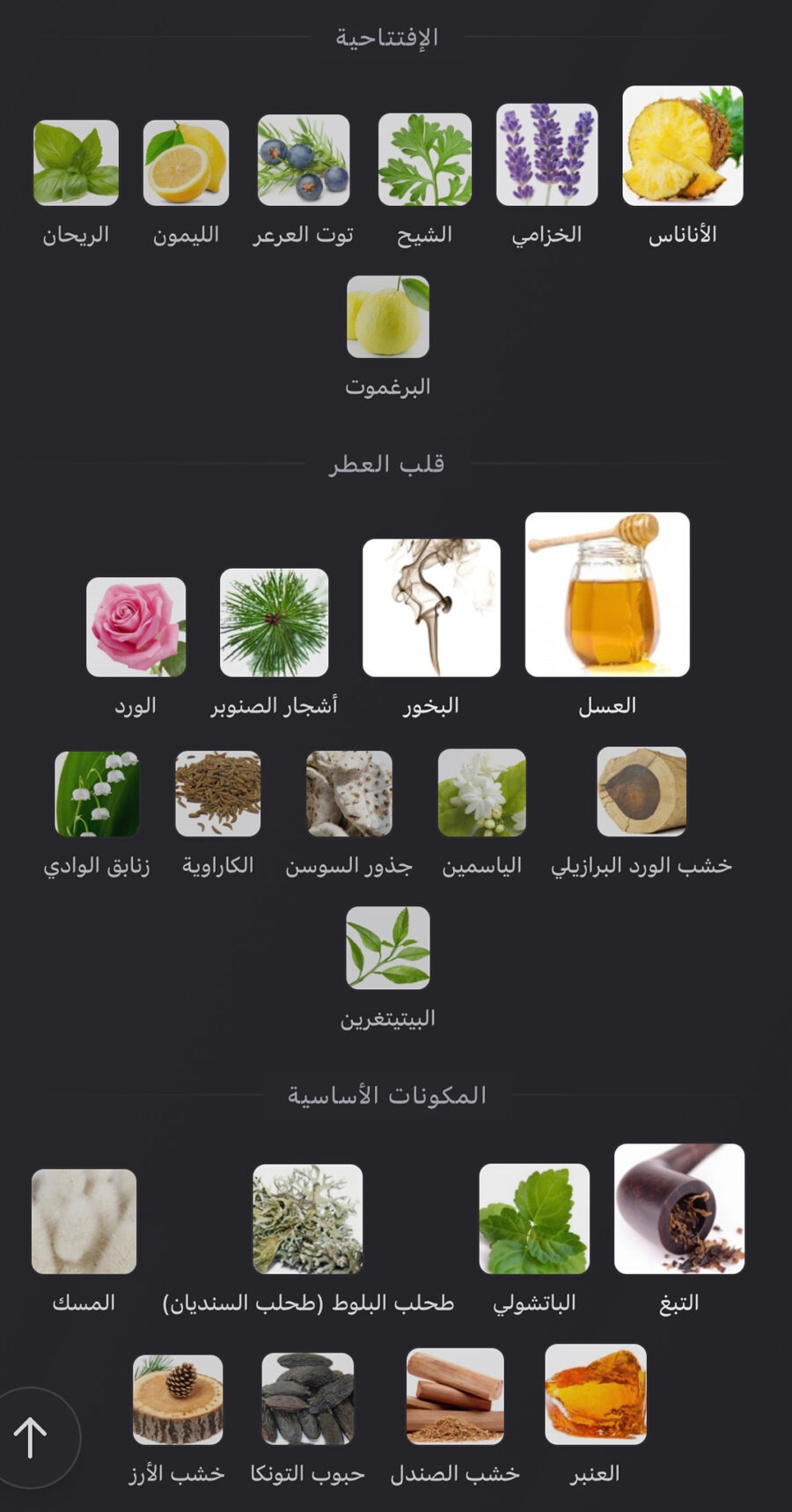Image resolution: width=792 pixels, height=1512 pixels.
Task: Open the الأناناس pineapple note
Action: [683, 146]
